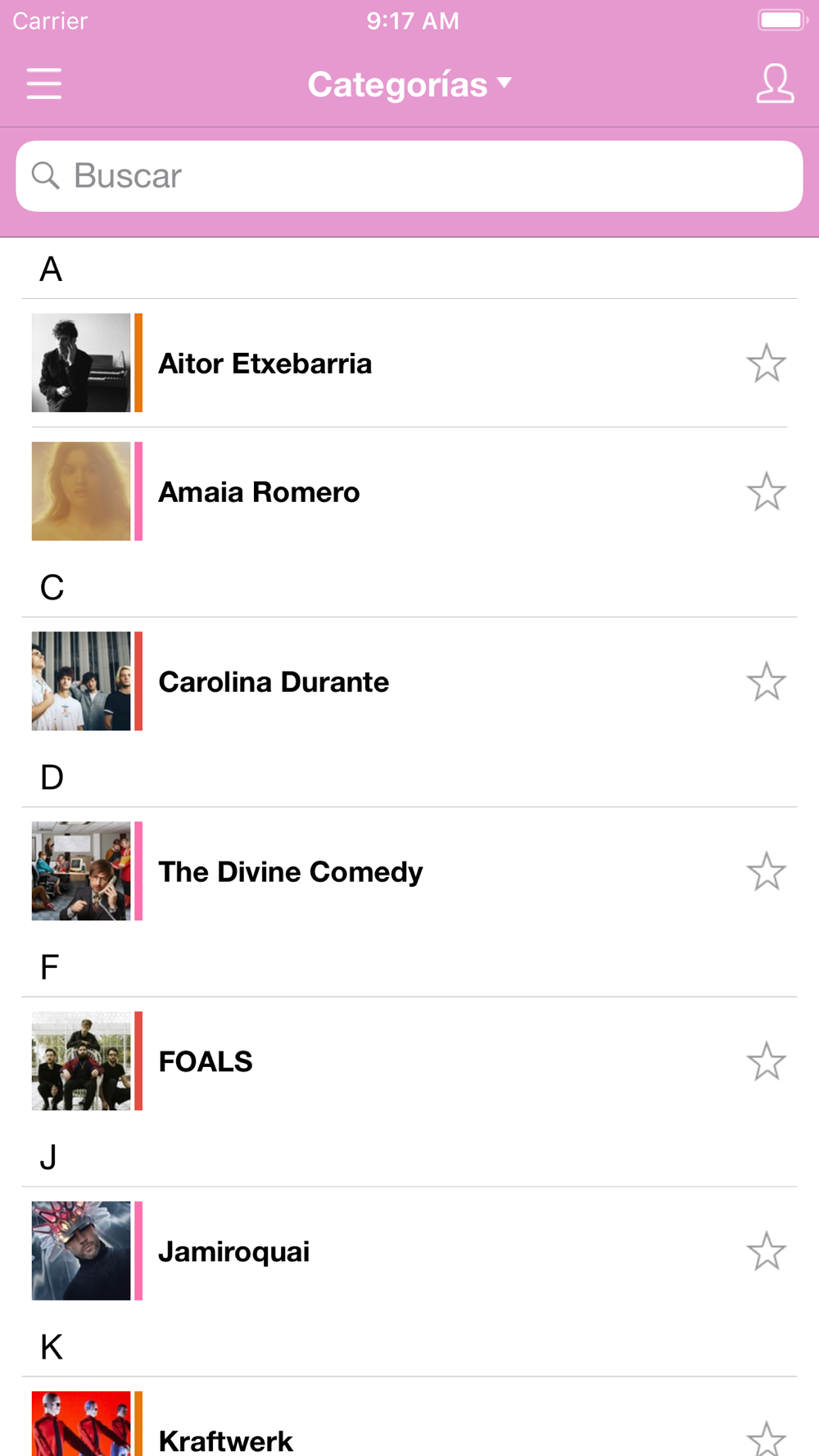View the Carolina Durante entry
The image size is (819, 1456).
coord(274,682)
